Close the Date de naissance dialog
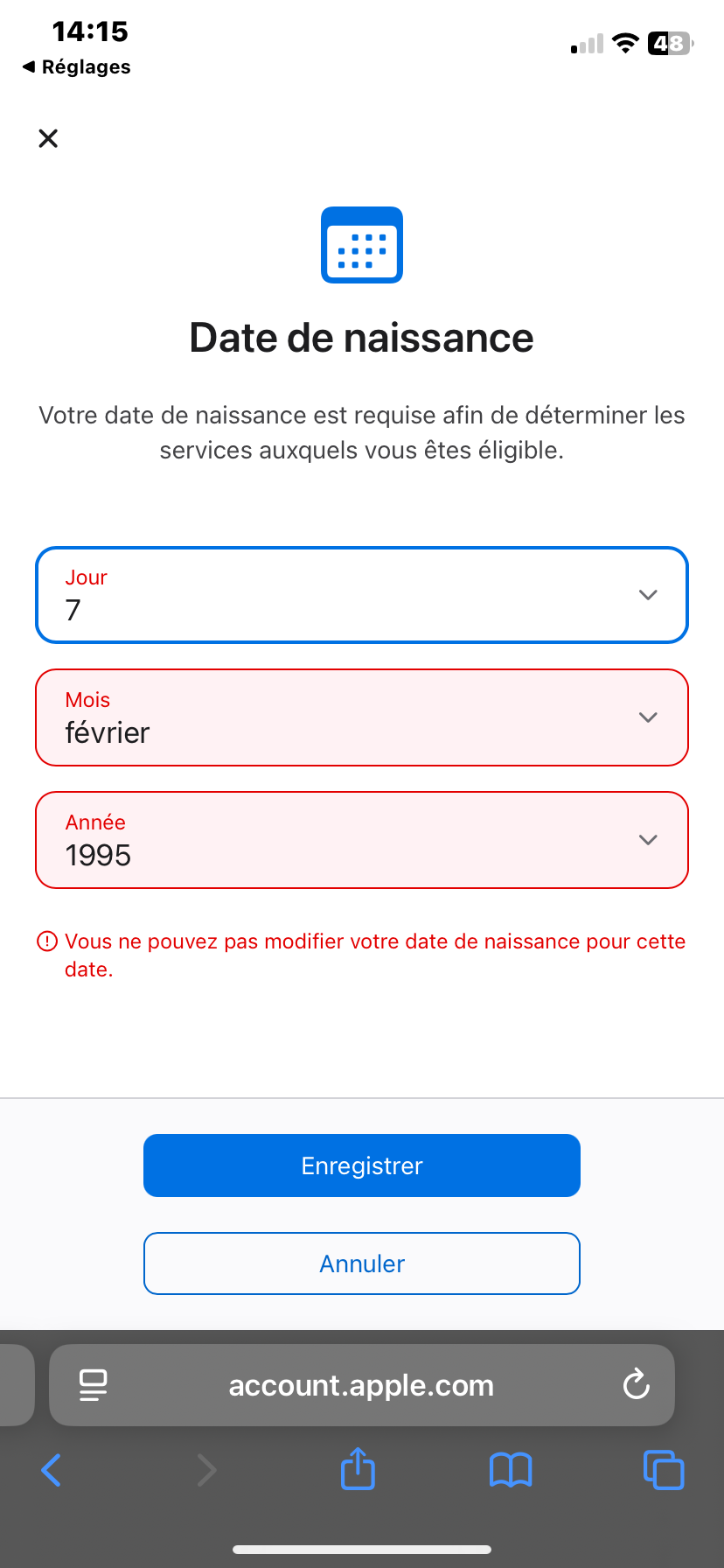 tap(48, 138)
